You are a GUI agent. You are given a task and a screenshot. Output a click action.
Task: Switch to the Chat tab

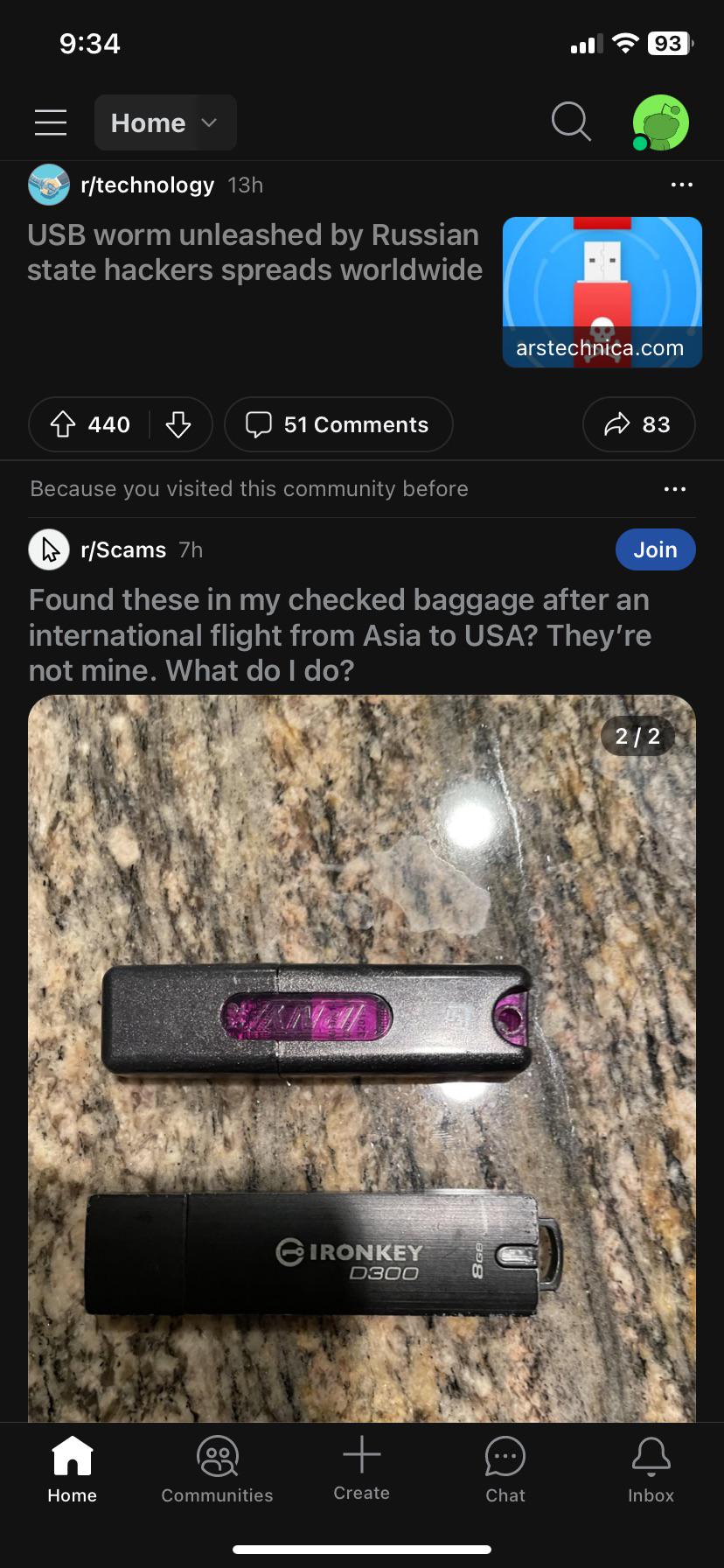[505, 1470]
